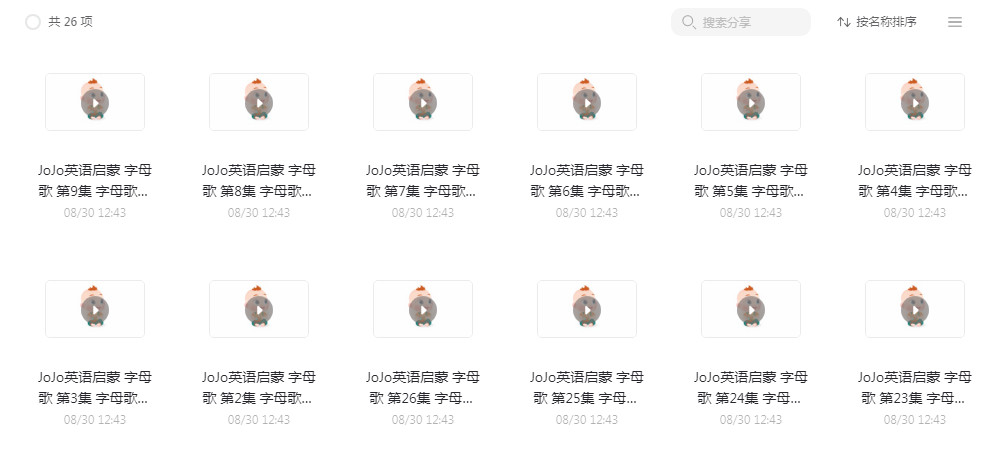Select 字母歌 第24集 video tile

point(751,309)
